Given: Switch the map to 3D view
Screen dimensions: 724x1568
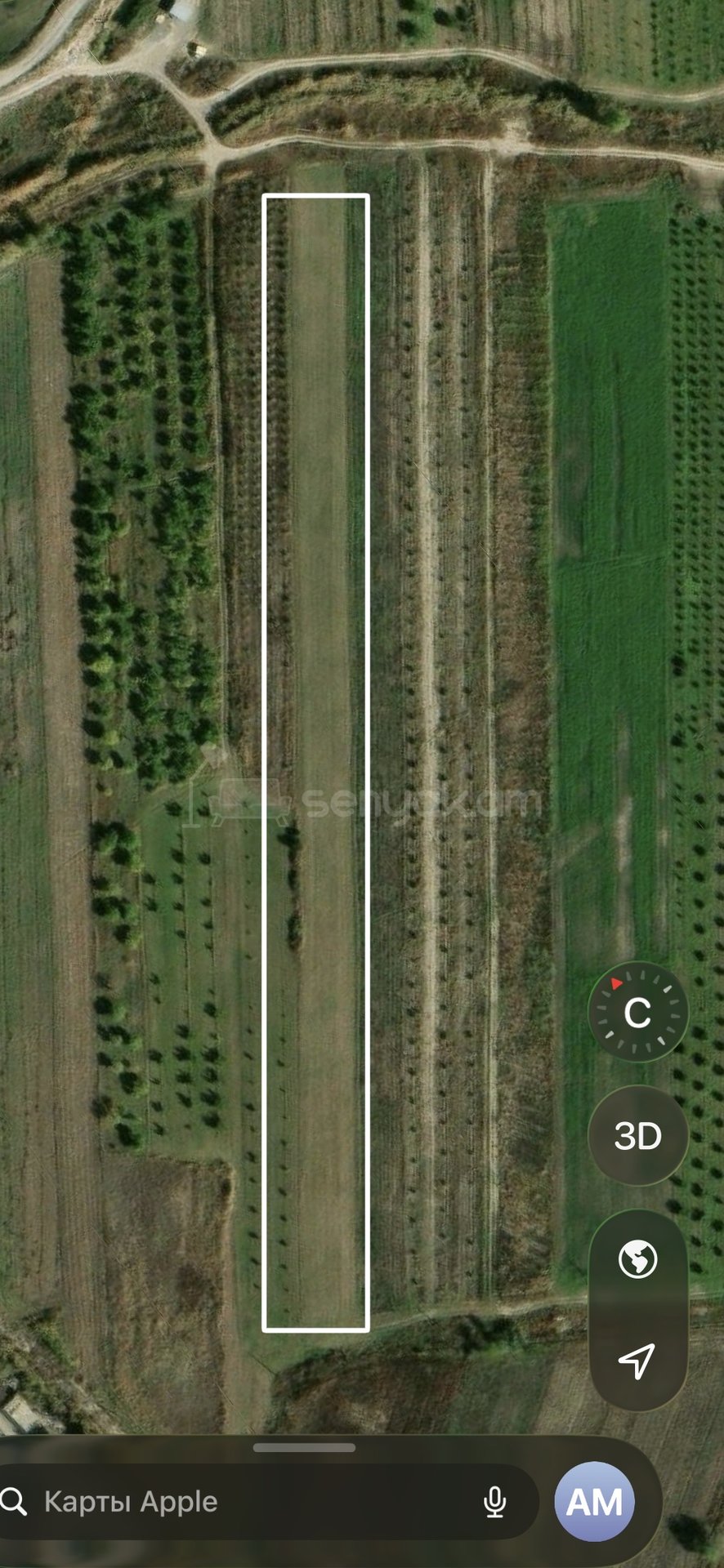Looking at the screenshot, I should (x=637, y=1136).
